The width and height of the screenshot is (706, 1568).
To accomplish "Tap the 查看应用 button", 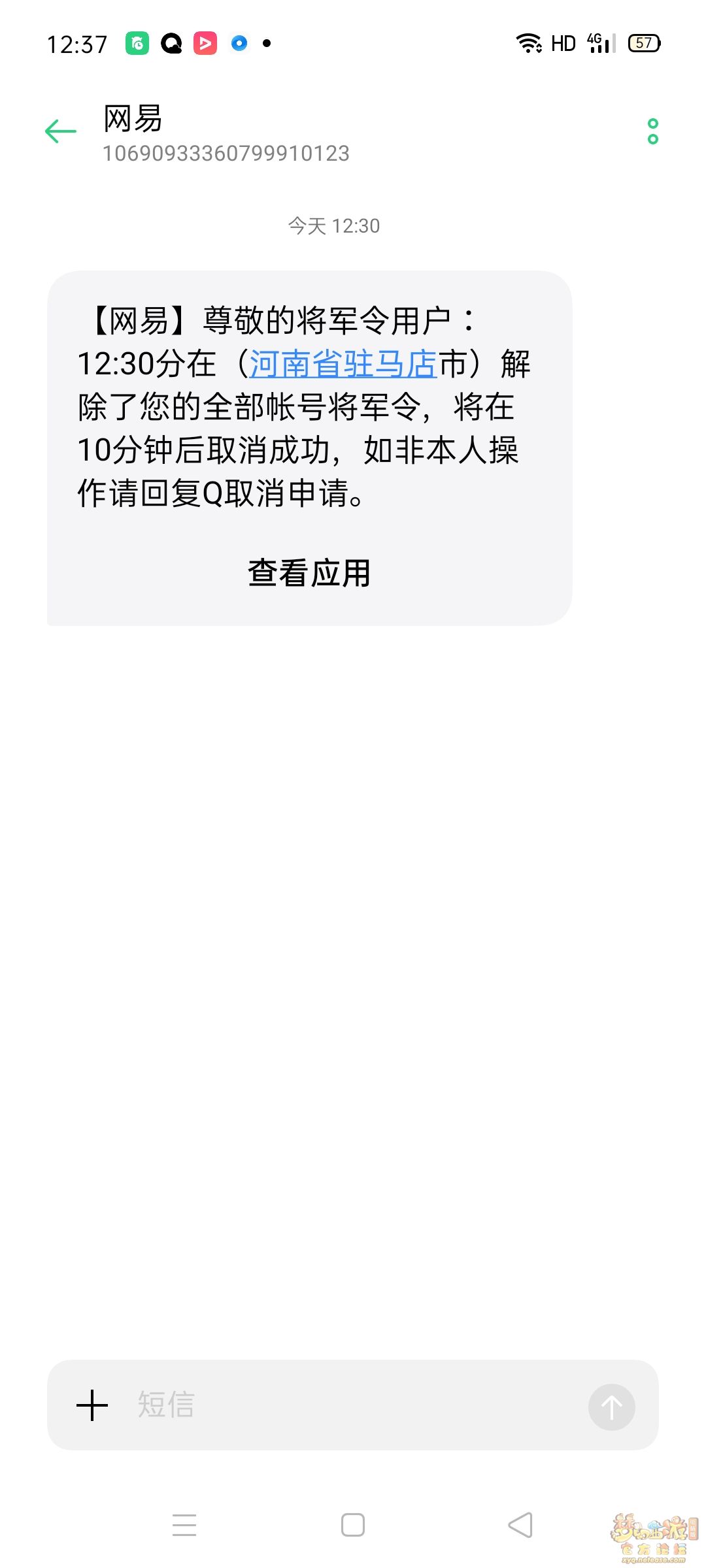I will [x=309, y=573].
